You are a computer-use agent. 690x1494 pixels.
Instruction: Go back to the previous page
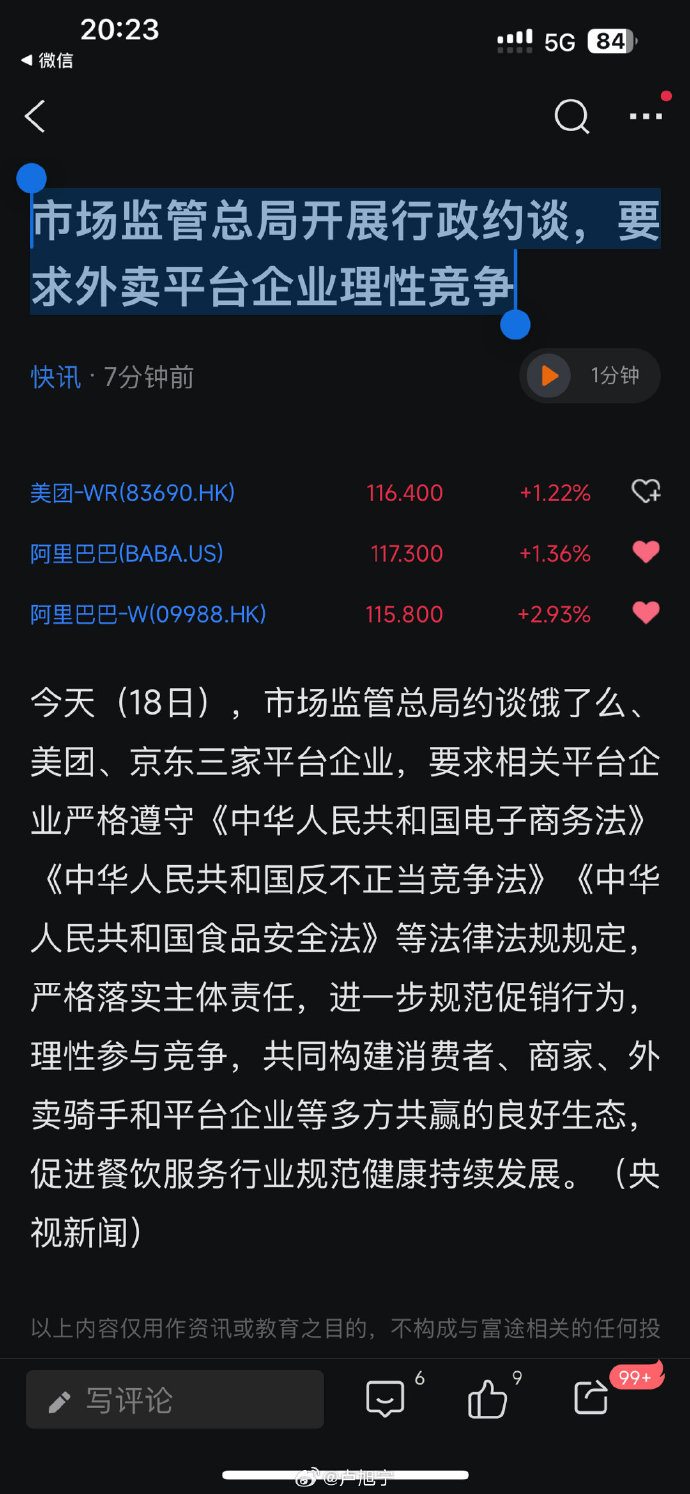[x=35, y=117]
